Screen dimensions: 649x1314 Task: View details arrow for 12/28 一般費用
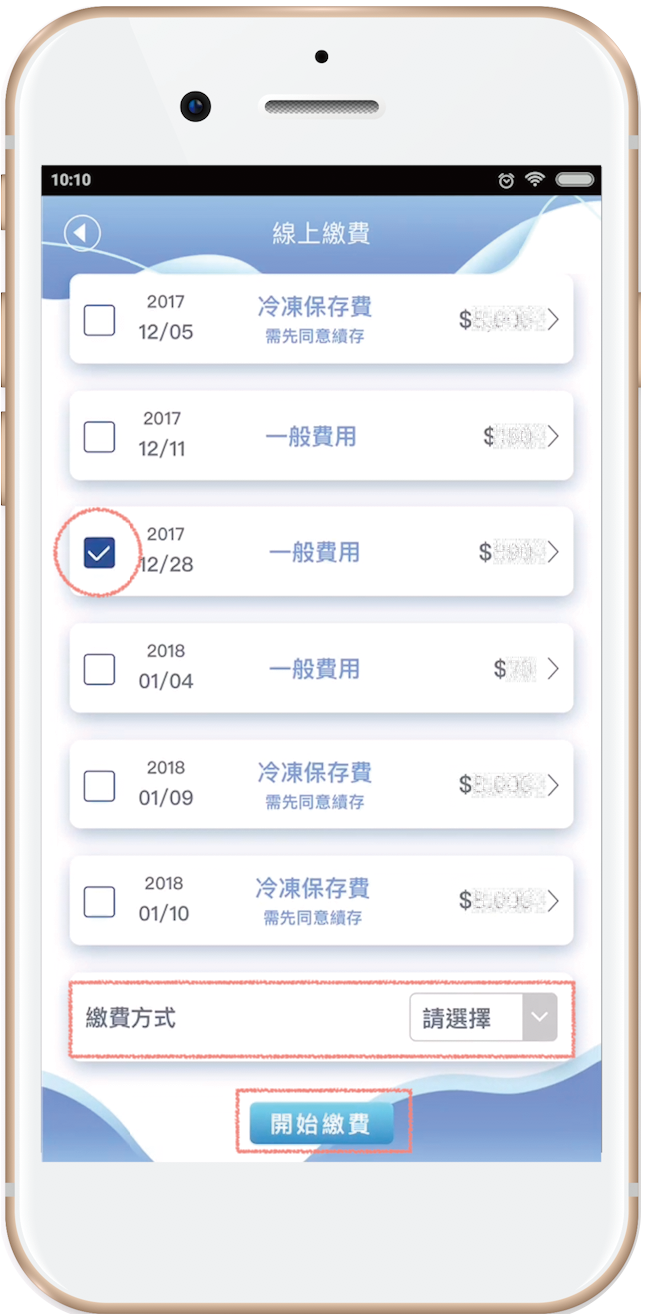553,552
